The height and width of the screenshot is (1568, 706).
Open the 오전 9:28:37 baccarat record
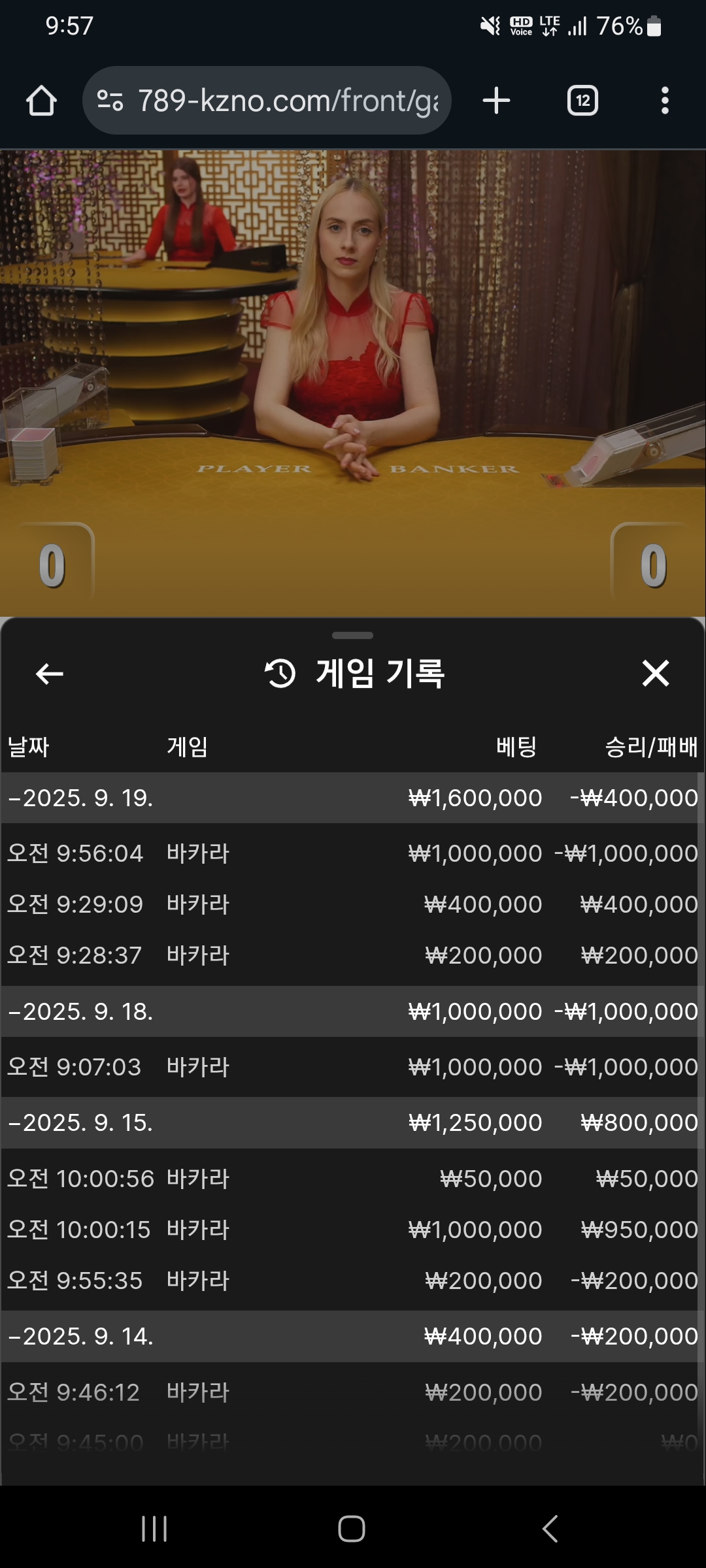pyautogui.click(x=353, y=955)
